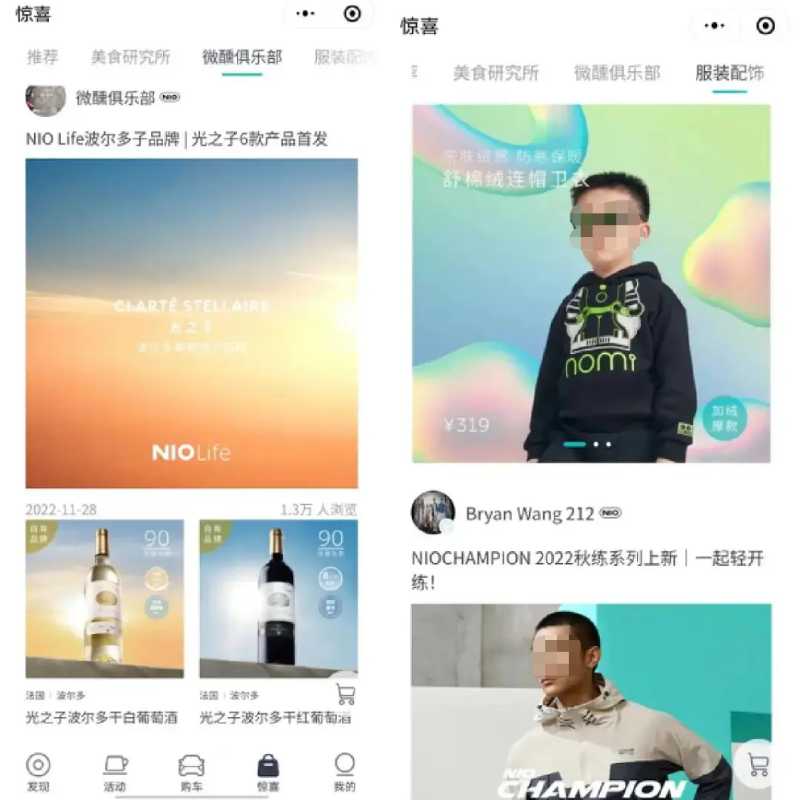
Task: Open the 舒棉绒连帽卫衣 hoodie banner
Action: click(x=591, y=283)
